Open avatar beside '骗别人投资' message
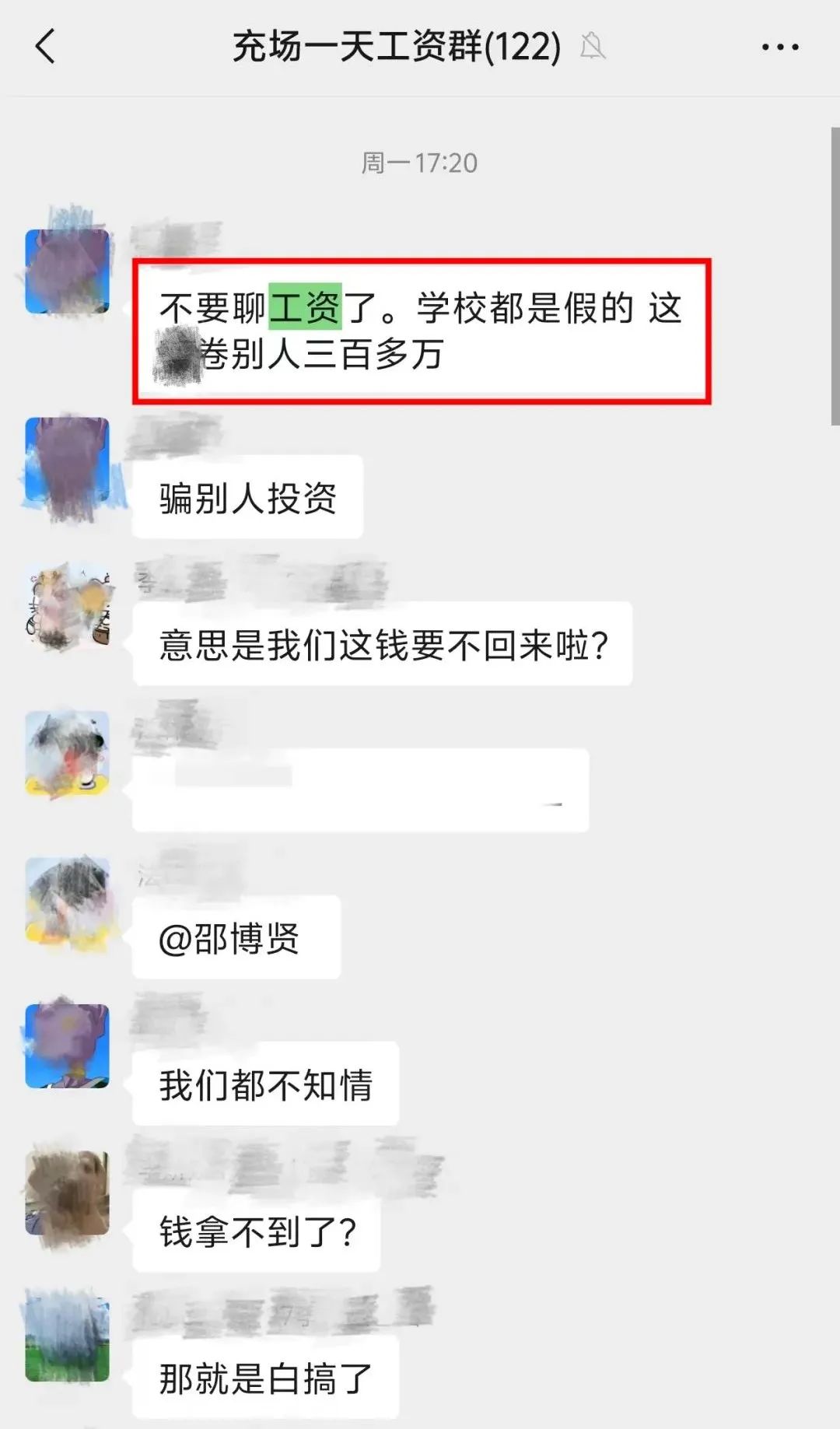The height and width of the screenshot is (1429, 840). pyautogui.click(x=68, y=461)
